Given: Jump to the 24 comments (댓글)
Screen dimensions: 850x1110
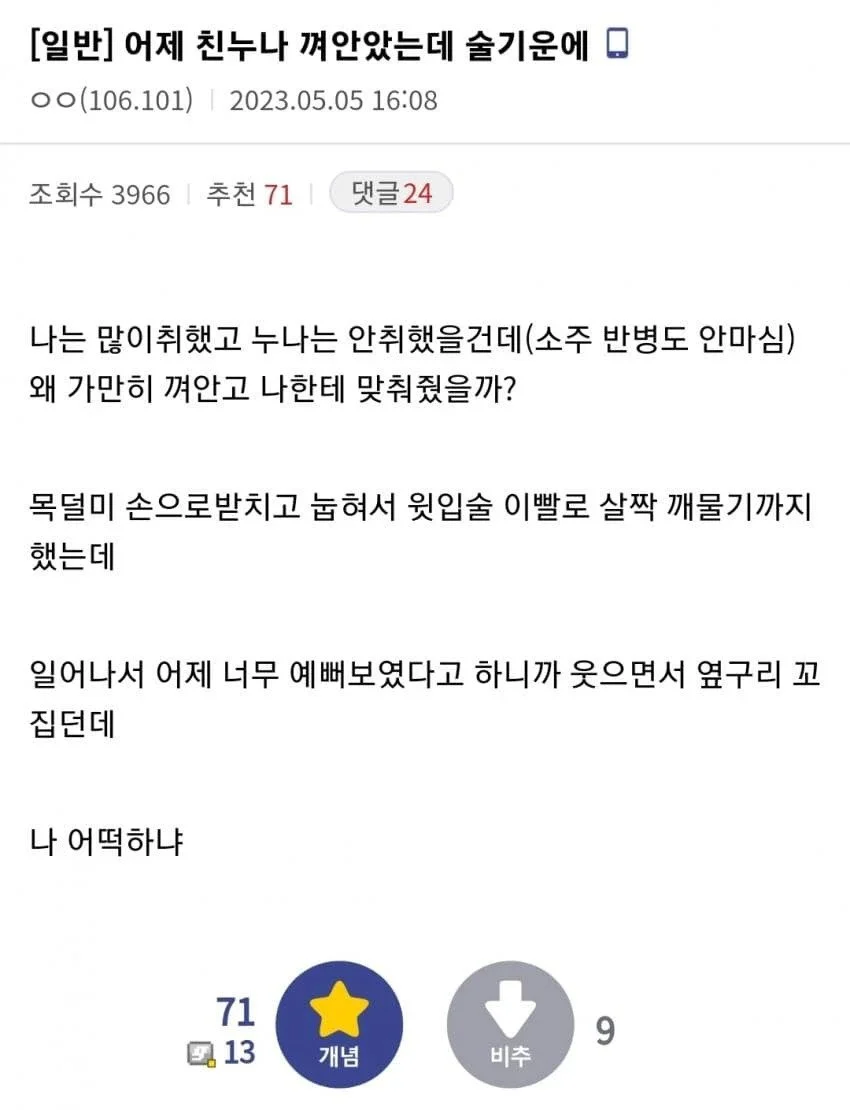Looking at the screenshot, I should pyautogui.click(x=391, y=193).
